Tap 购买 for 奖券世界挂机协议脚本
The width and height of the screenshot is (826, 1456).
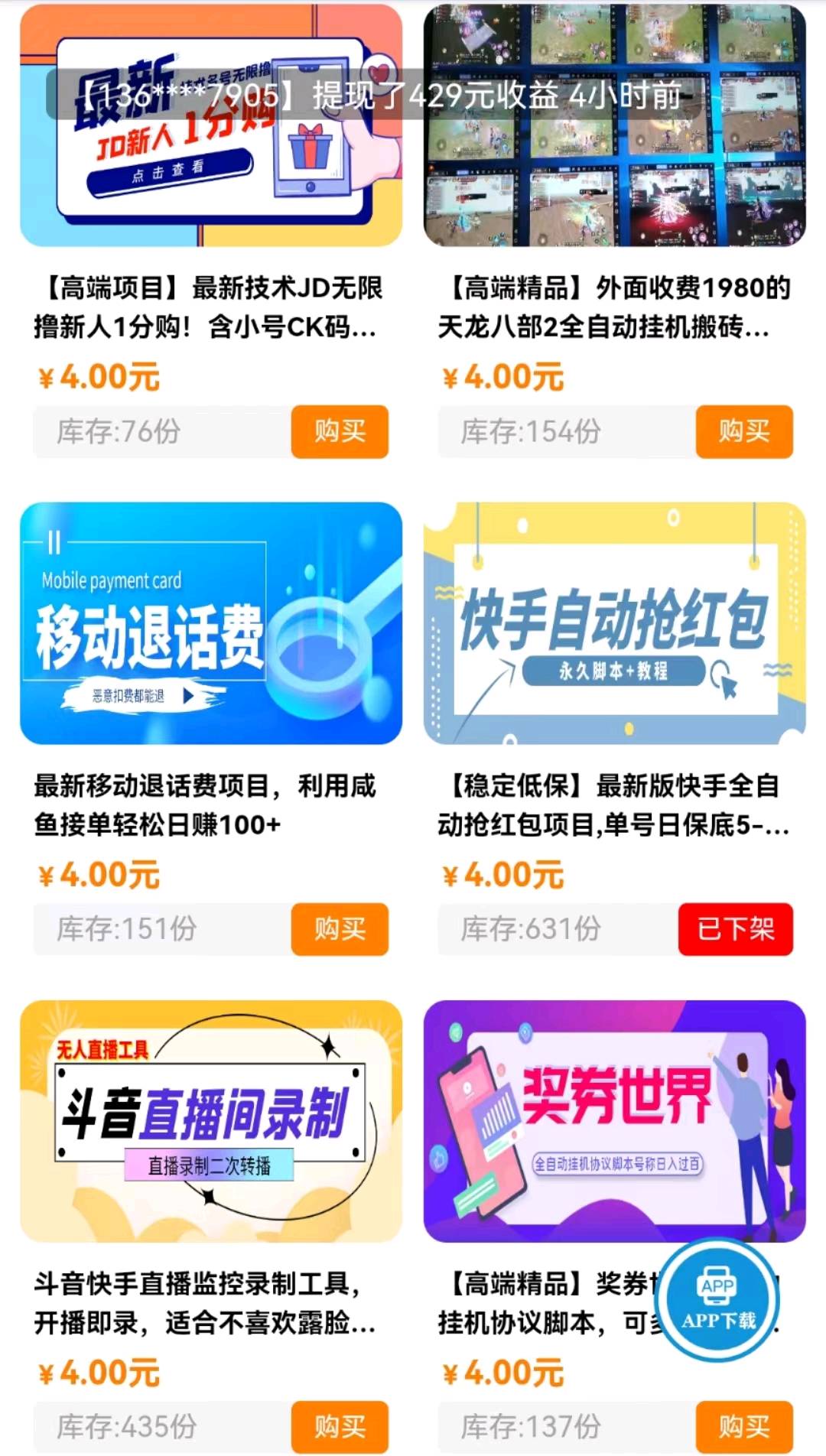click(x=743, y=1427)
